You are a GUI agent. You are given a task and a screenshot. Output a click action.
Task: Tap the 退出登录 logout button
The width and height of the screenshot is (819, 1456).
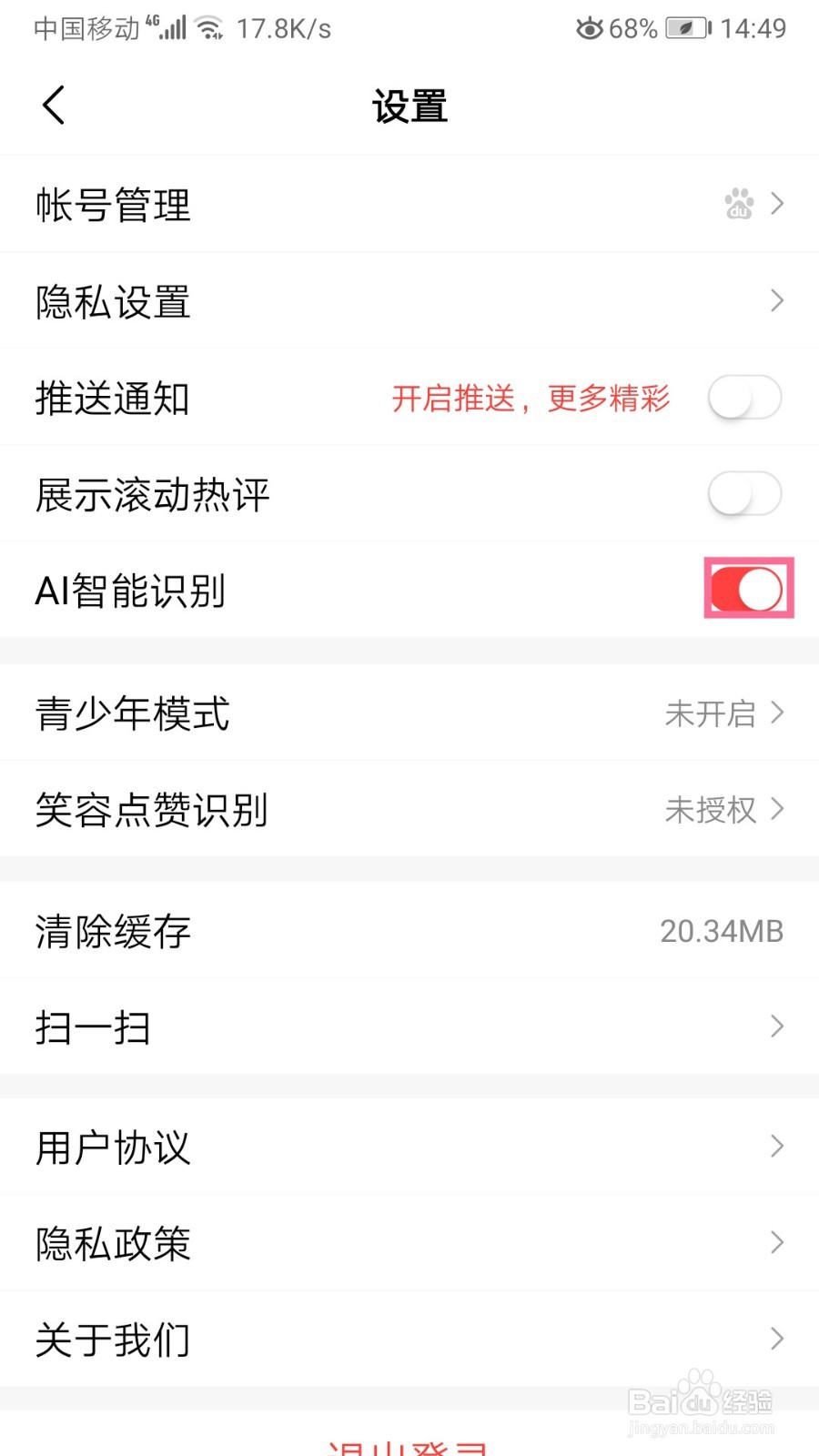click(409, 1447)
